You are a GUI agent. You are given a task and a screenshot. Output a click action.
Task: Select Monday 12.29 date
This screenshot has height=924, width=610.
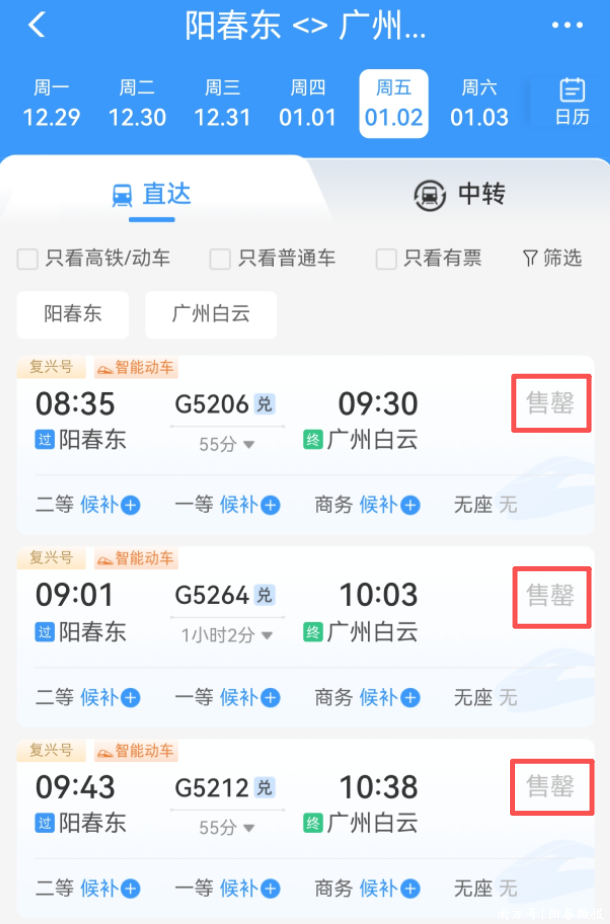coord(51,104)
